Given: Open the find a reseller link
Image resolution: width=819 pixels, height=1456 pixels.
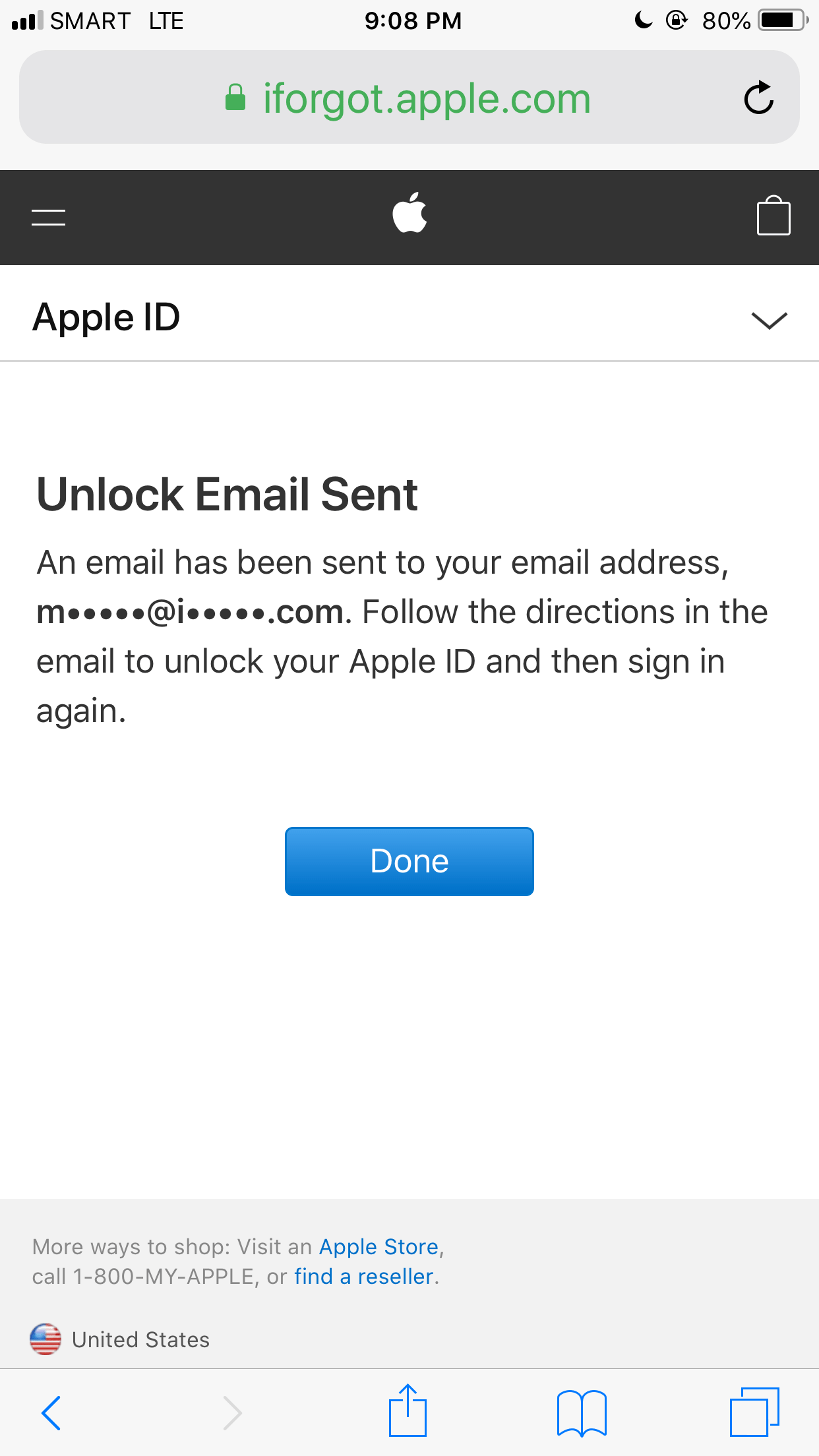Looking at the screenshot, I should 363,1277.
